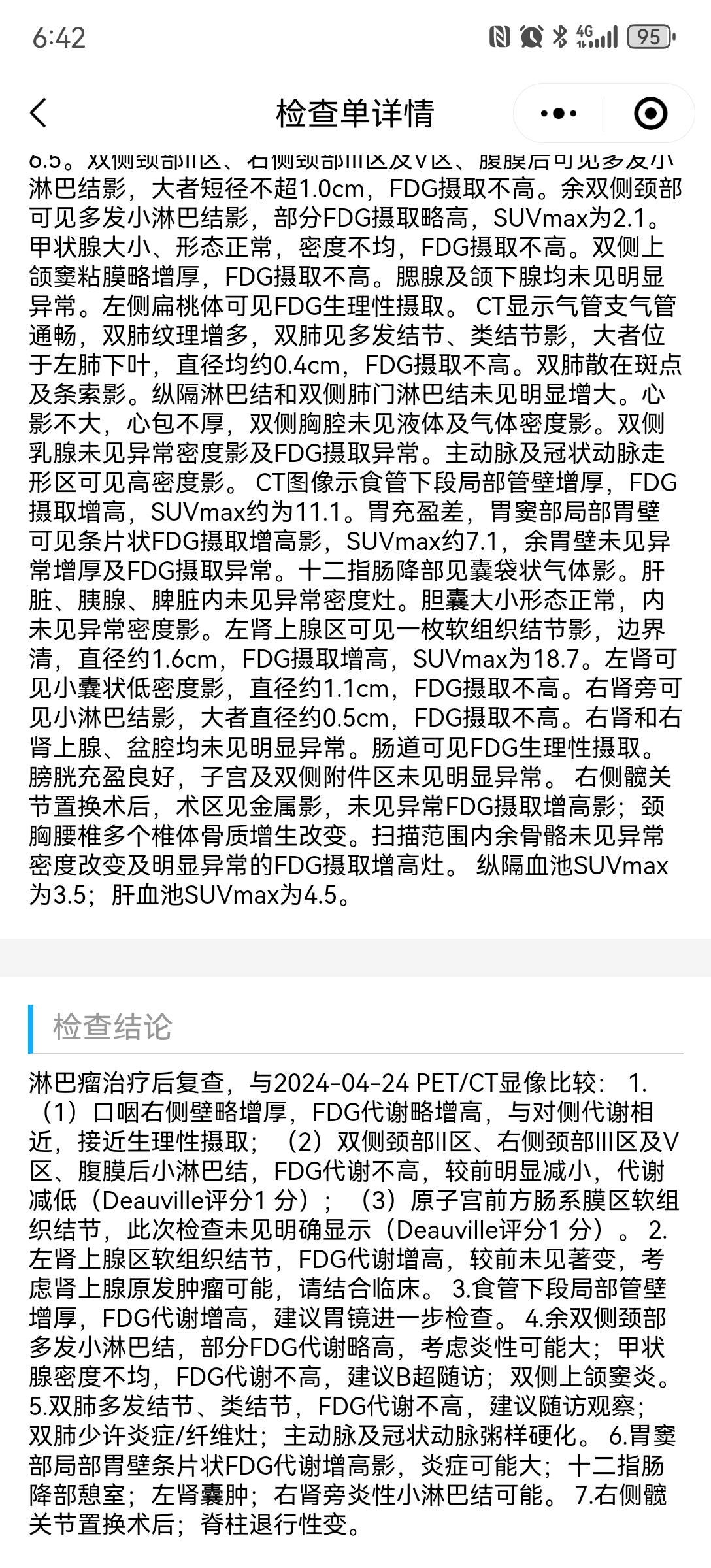Image resolution: width=711 pixels, height=1568 pixels.
Task: Go back from the 检查单详情 page
Action: pyautogui.click(x=39, y=113)
